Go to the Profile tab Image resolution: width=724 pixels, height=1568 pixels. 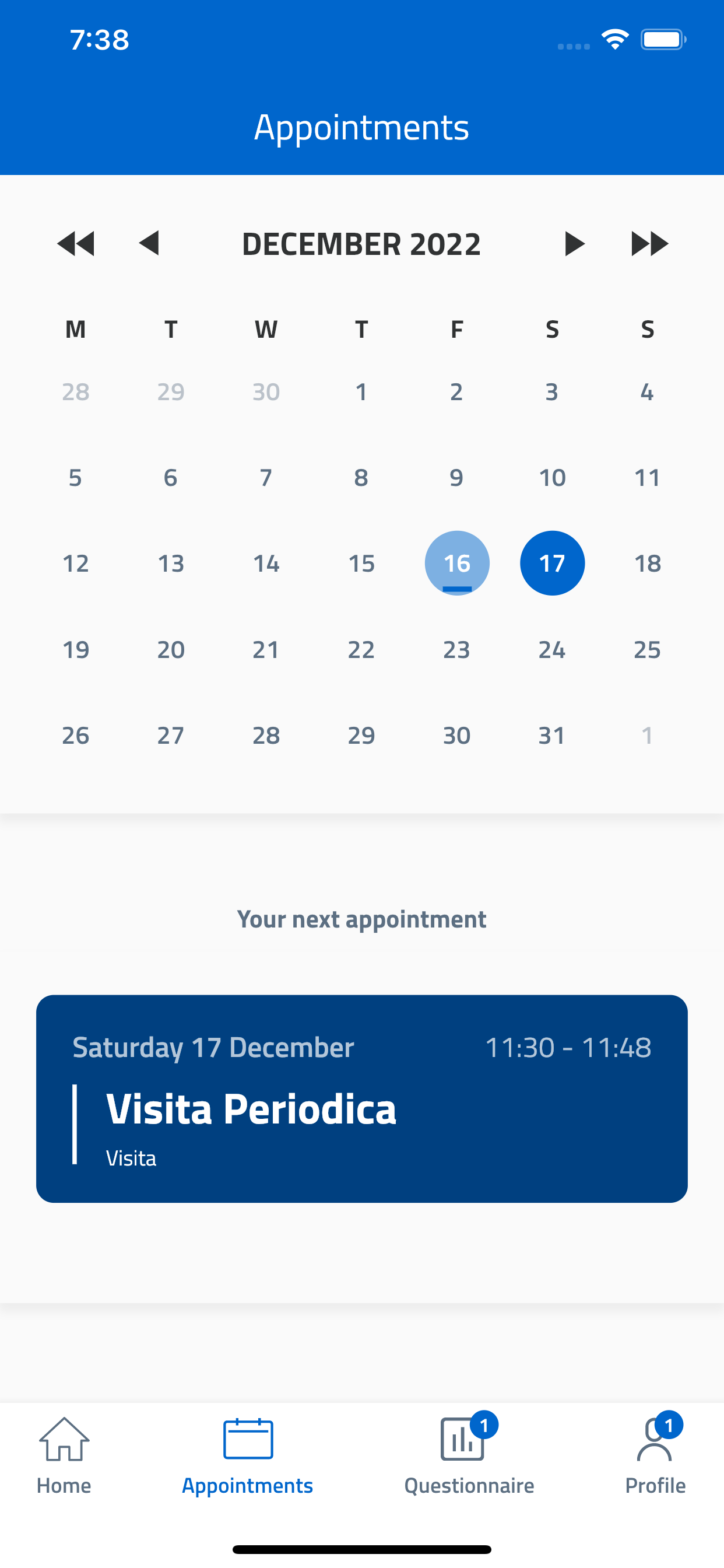655,1455
